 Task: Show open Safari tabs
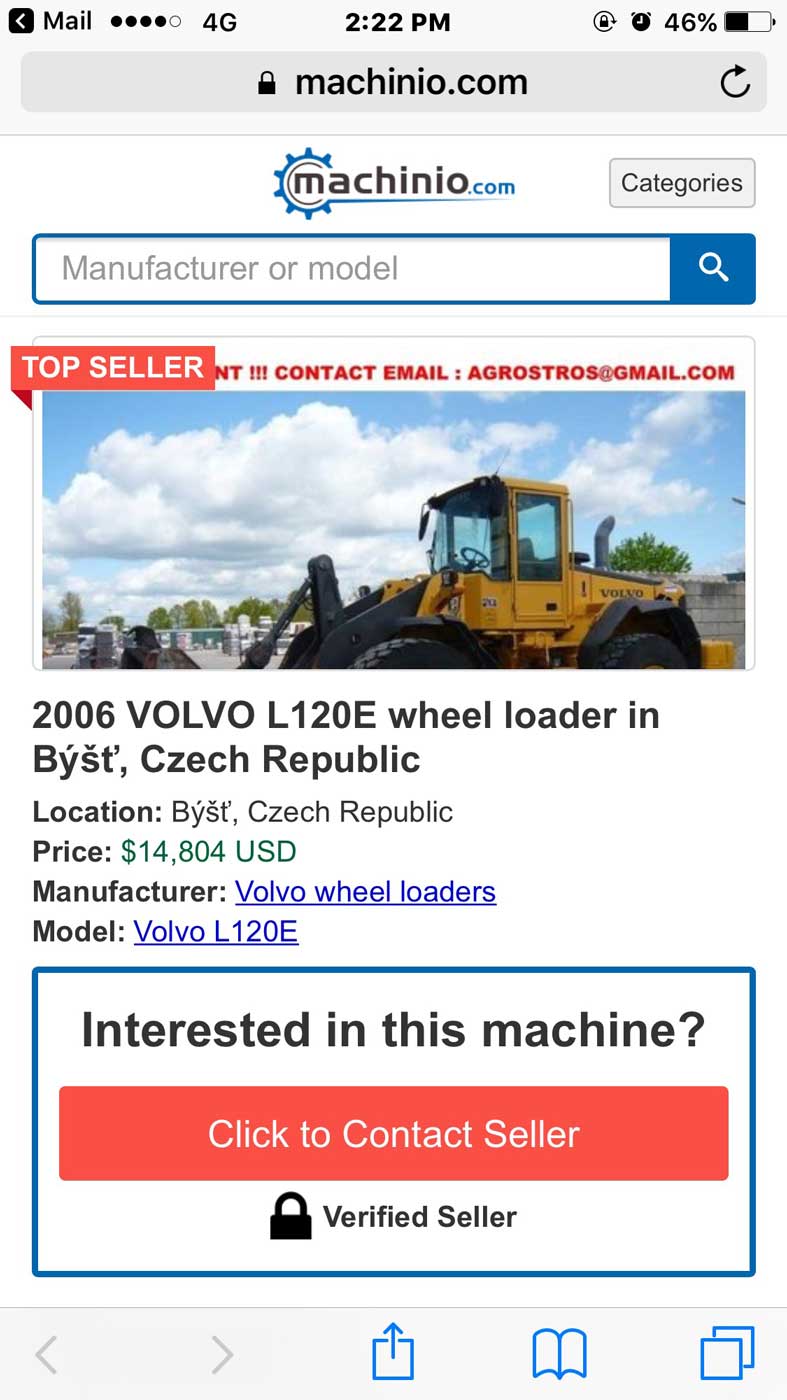pos(727,1354)
